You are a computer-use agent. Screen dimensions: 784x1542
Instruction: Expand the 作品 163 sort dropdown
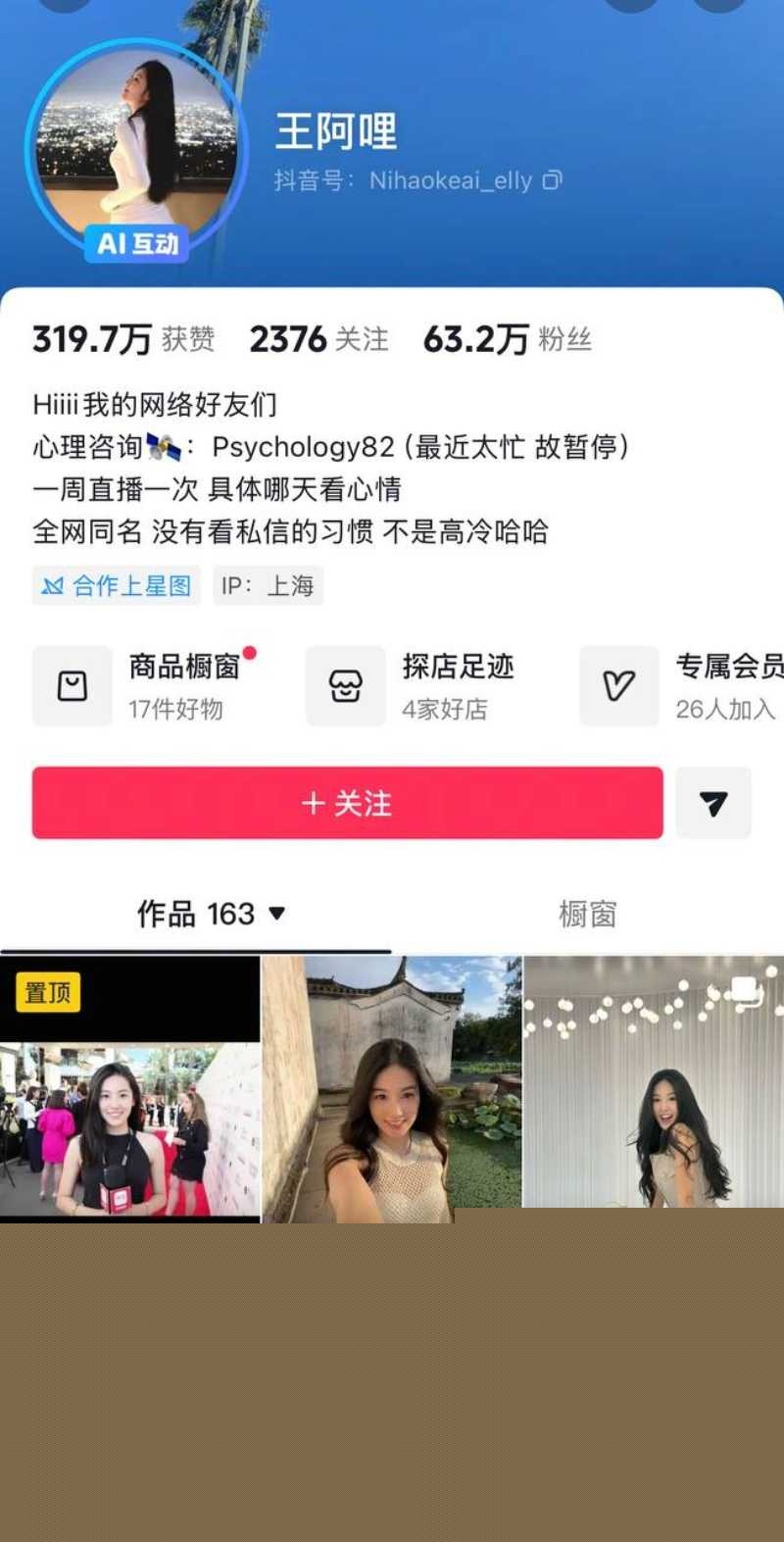click(x=279, y=914)
